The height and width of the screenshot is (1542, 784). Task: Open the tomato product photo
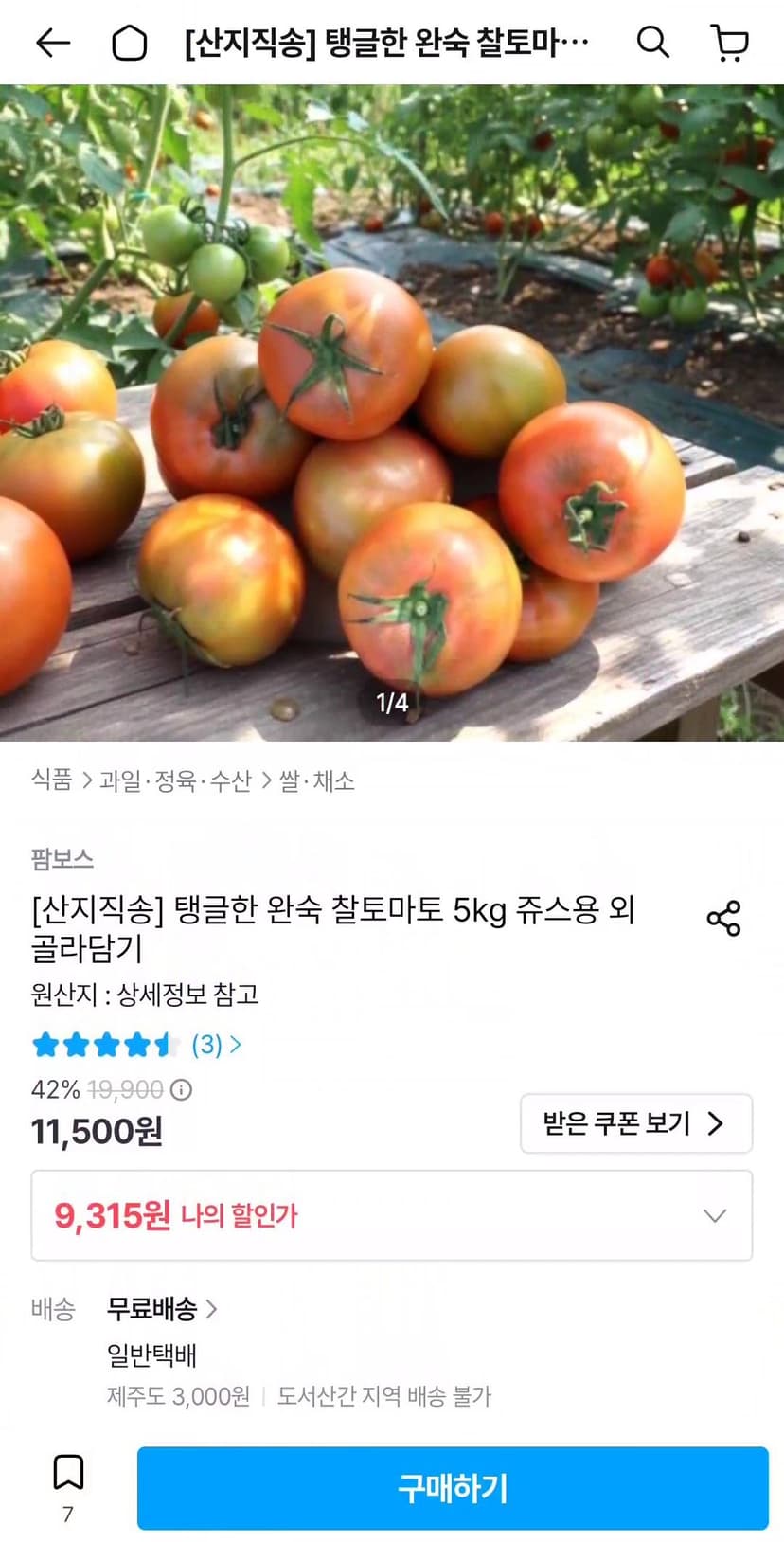tap(392, 413)
